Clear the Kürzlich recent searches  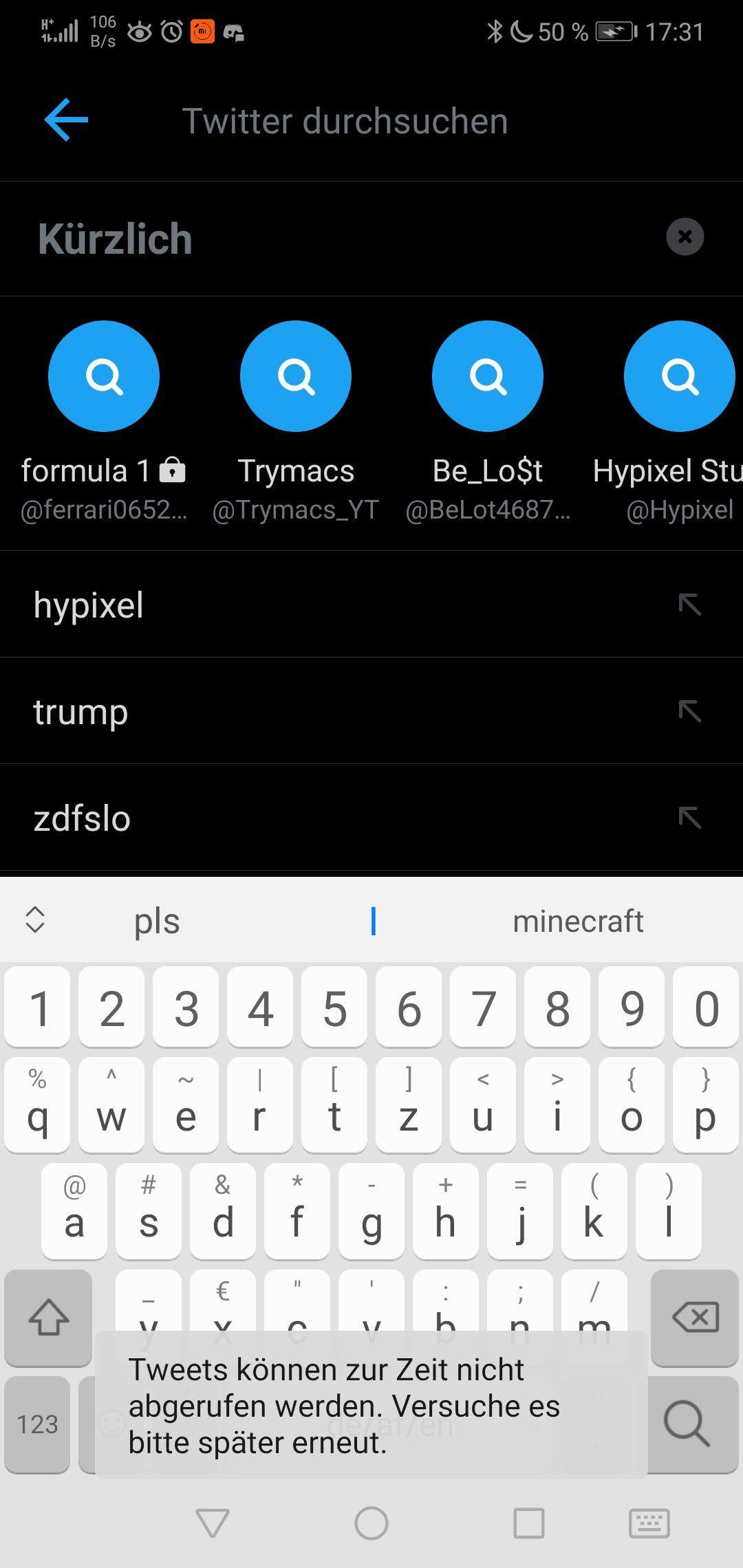pos(685,237)
